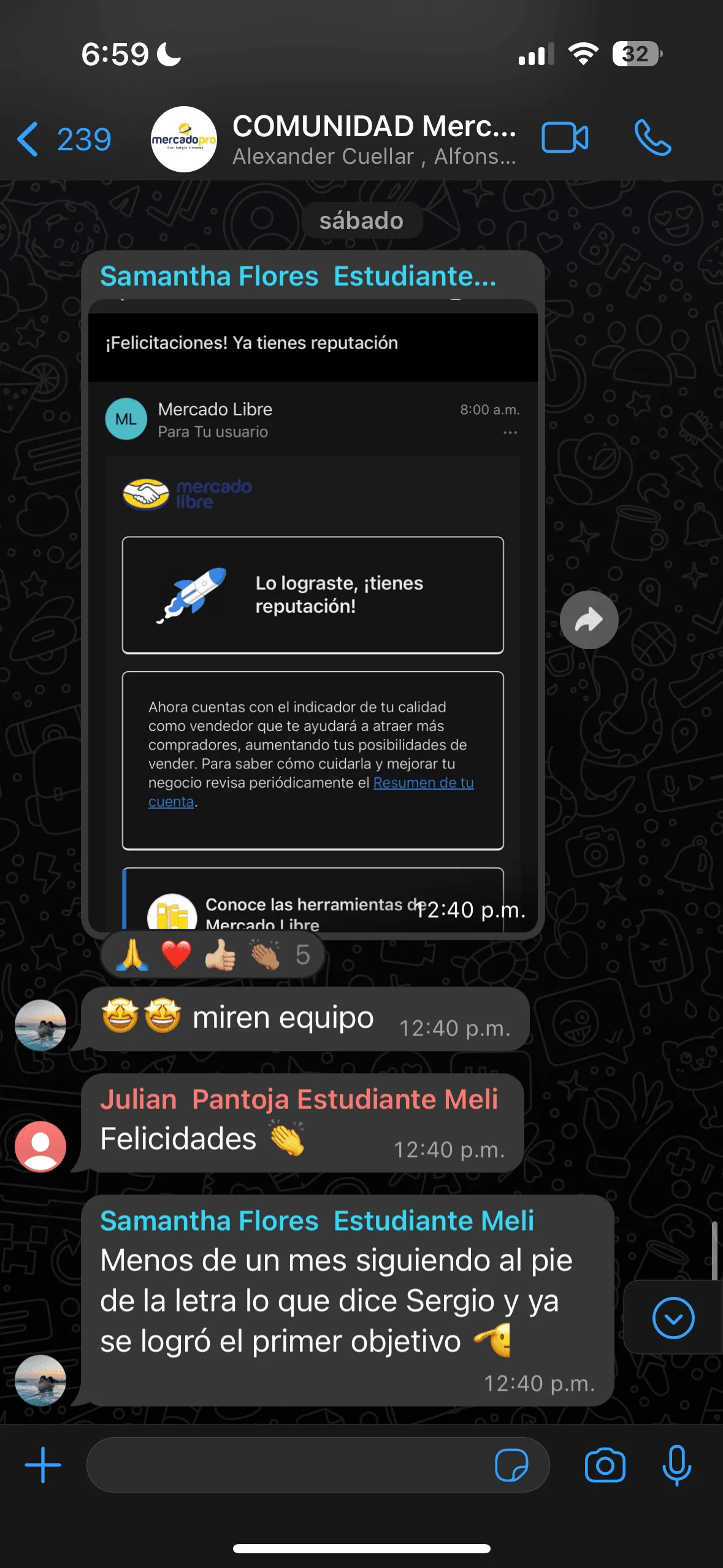Start a group video call
The height and width of the screenshot is (1568, 723).
click(x=565, y=137)
